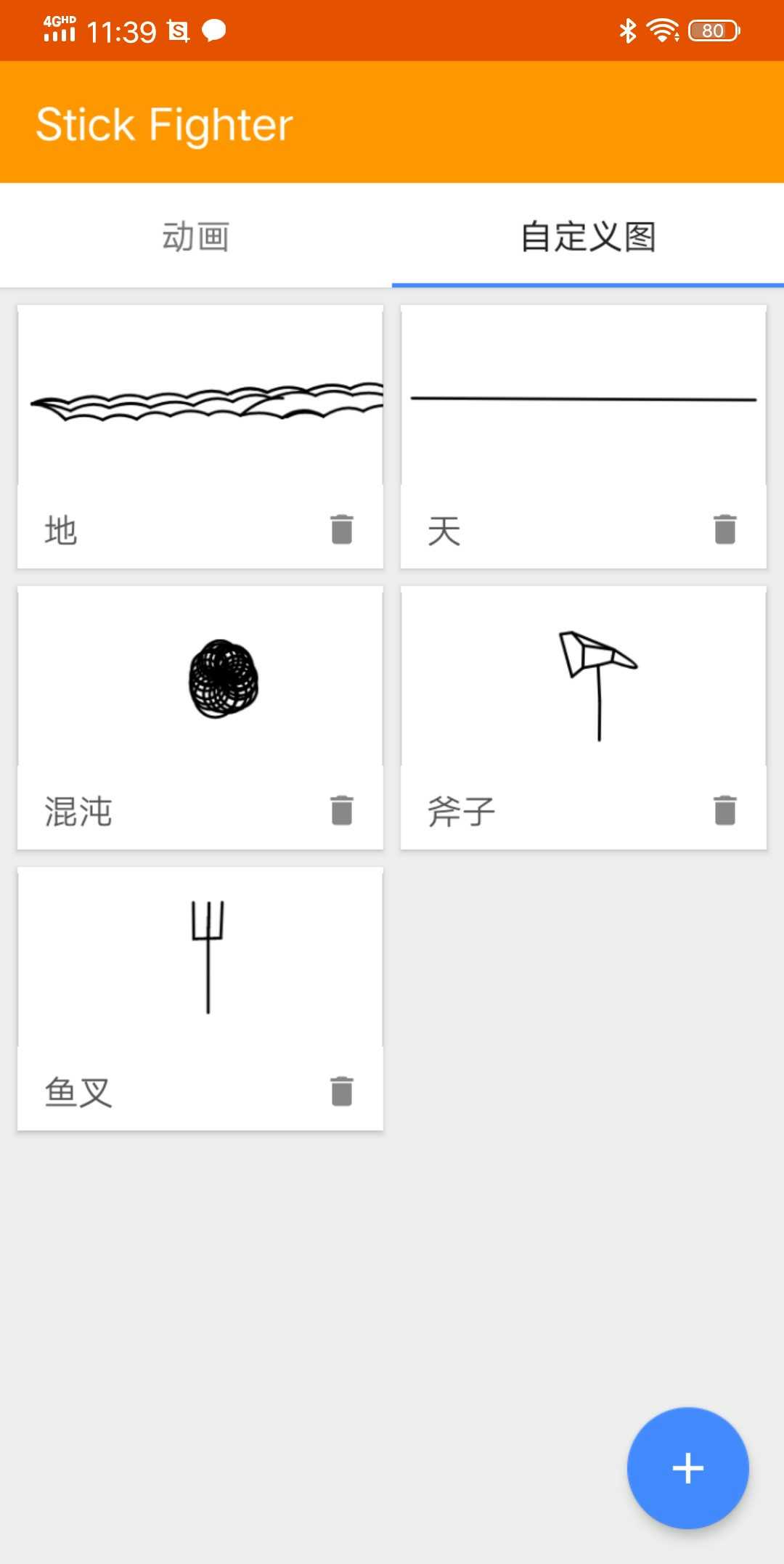Open the 鱼叉 harpoon drawing

click(200, 958)
